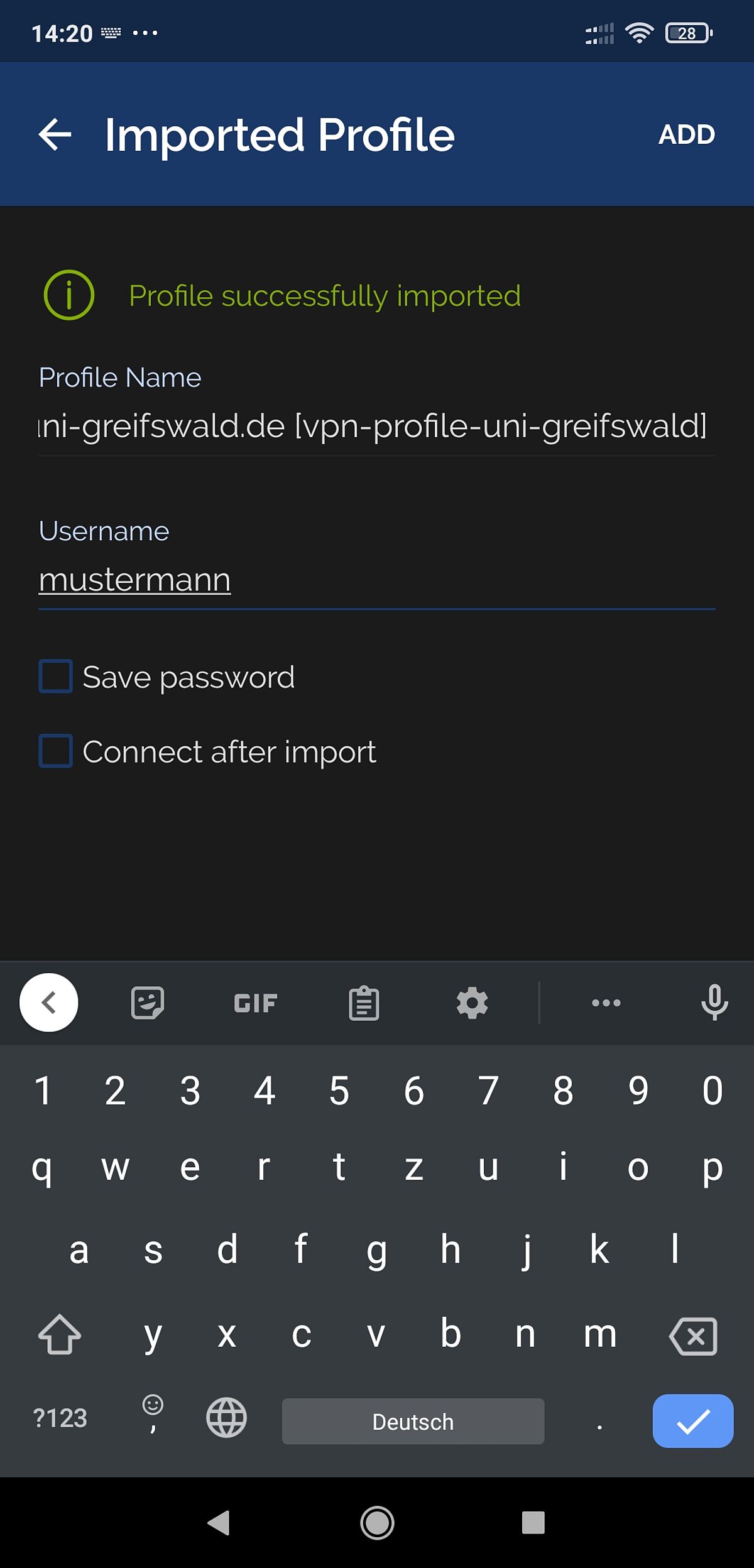This screenshot has height=1568, width=754.
Task: Start voice input with the microphone
Action: point(714,1003)
